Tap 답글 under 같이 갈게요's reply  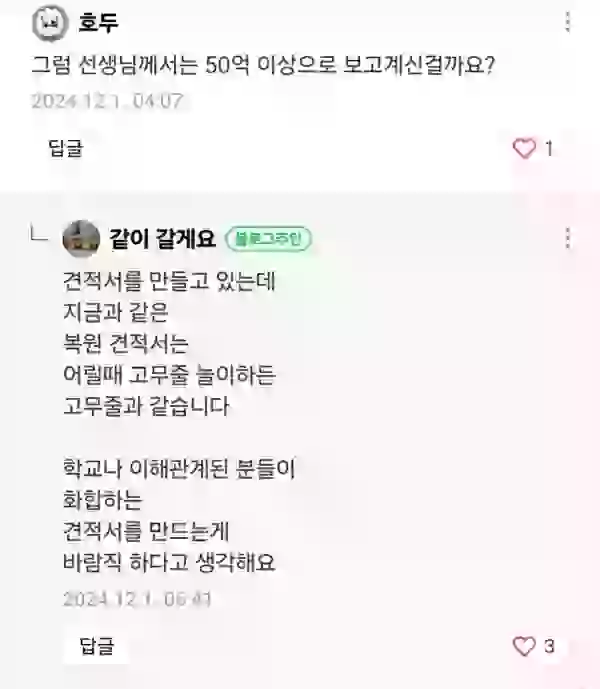point(97,646)
